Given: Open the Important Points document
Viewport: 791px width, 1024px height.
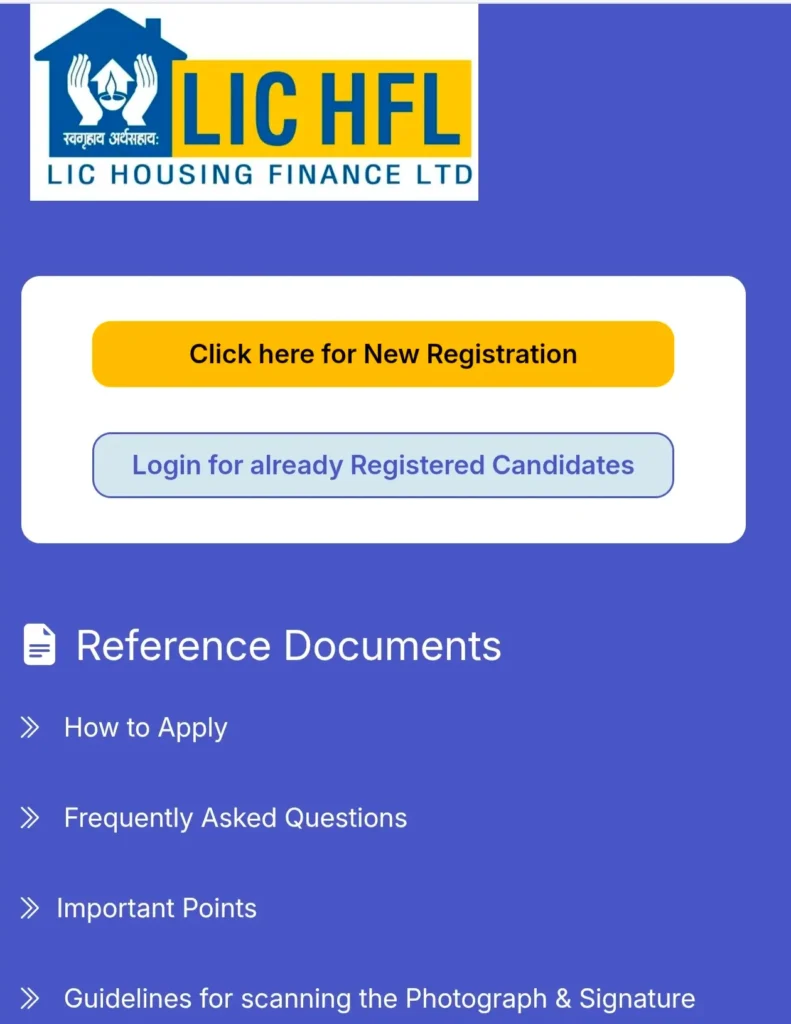Looking at the screenshot, I should click(156, 908).
